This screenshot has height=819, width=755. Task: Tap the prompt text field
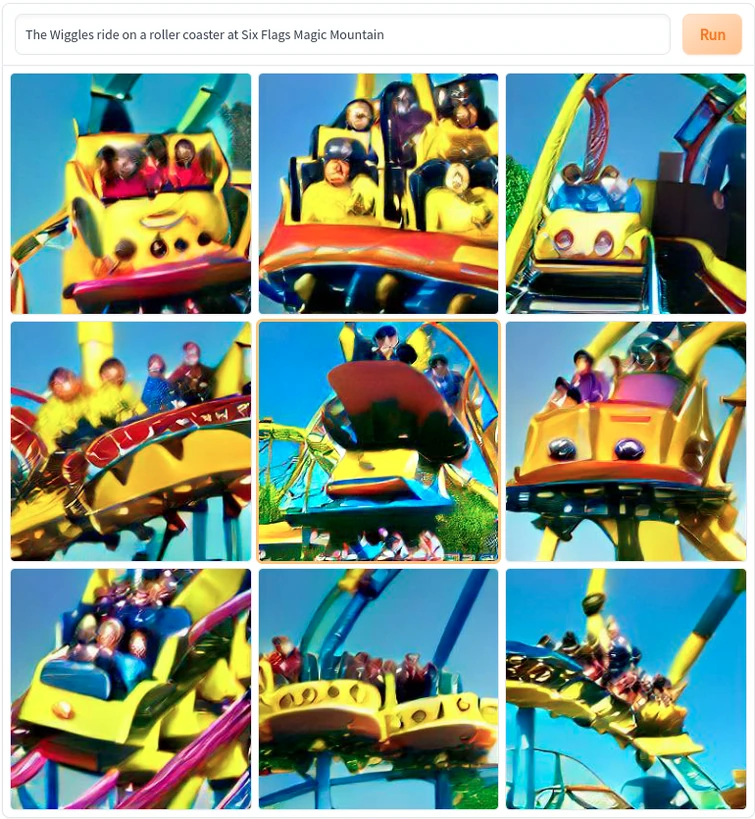[342, 35]
